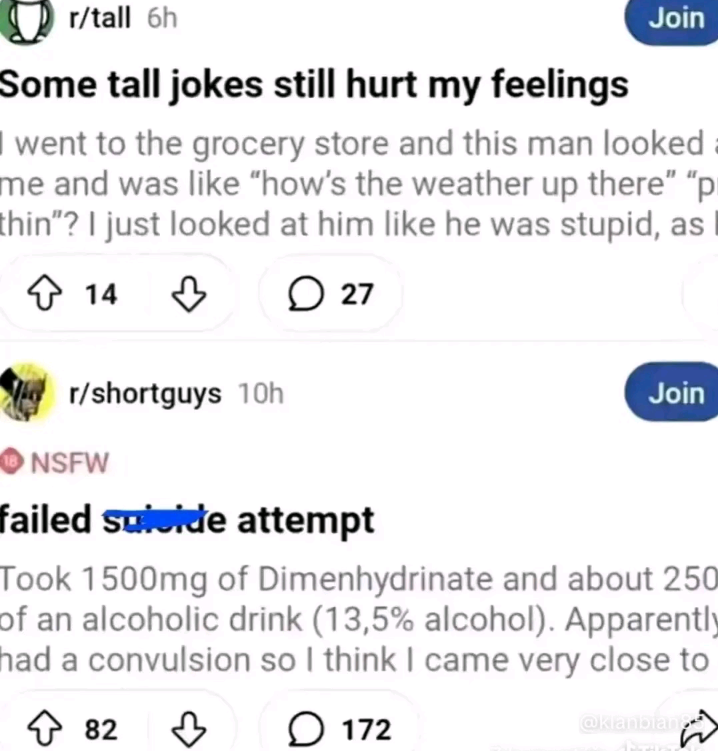Open the r/tall subreddit page

coord(99,18)
